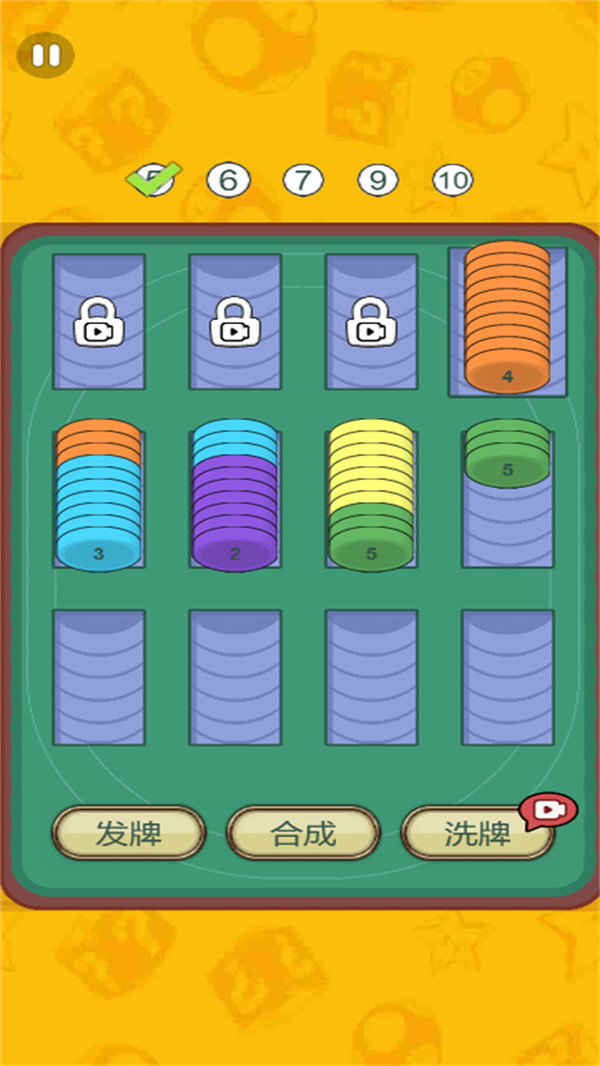Tap the 发牌 deal button
This screenshot has width=600, height=1066.
tap(129, 833)
